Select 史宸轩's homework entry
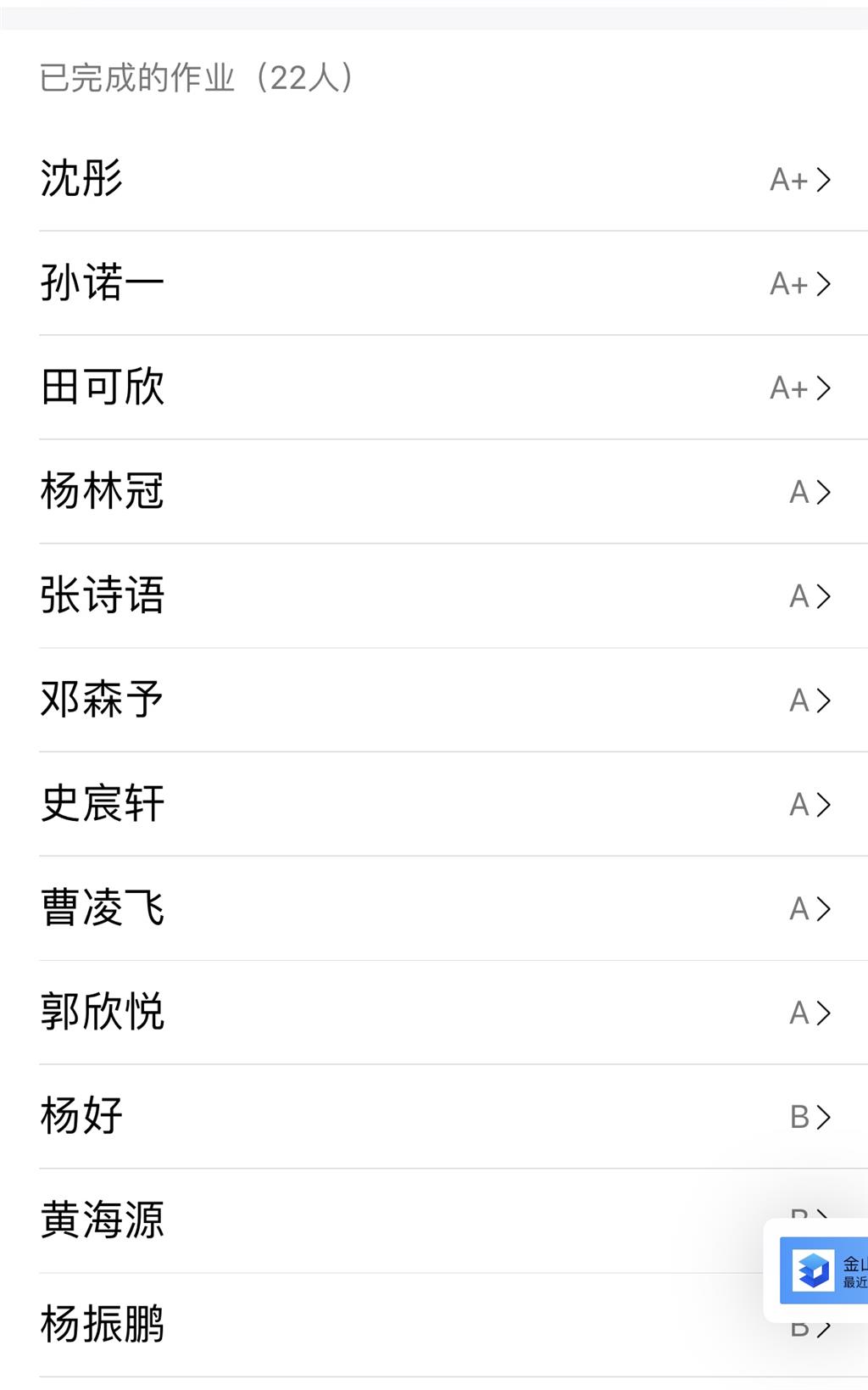 pos(434,804)
